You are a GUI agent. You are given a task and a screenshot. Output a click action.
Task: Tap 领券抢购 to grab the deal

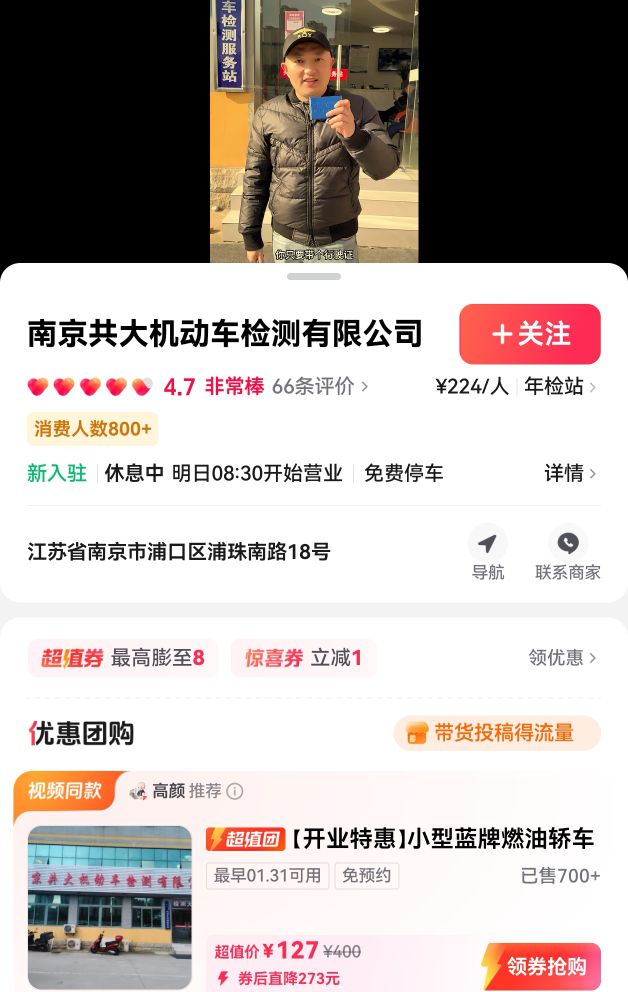(545, 966)
